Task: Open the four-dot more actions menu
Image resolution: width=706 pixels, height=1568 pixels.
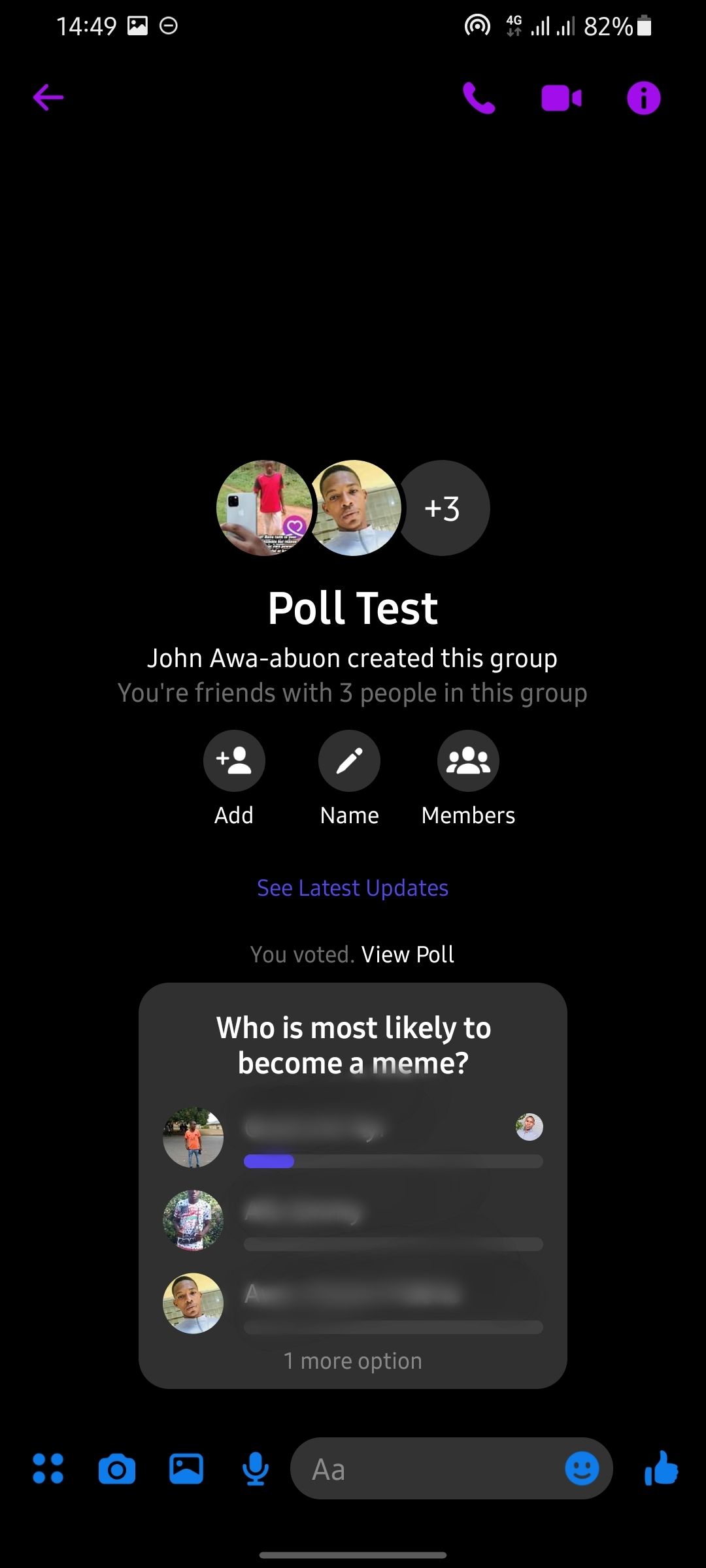Action: click(48, 1468)
